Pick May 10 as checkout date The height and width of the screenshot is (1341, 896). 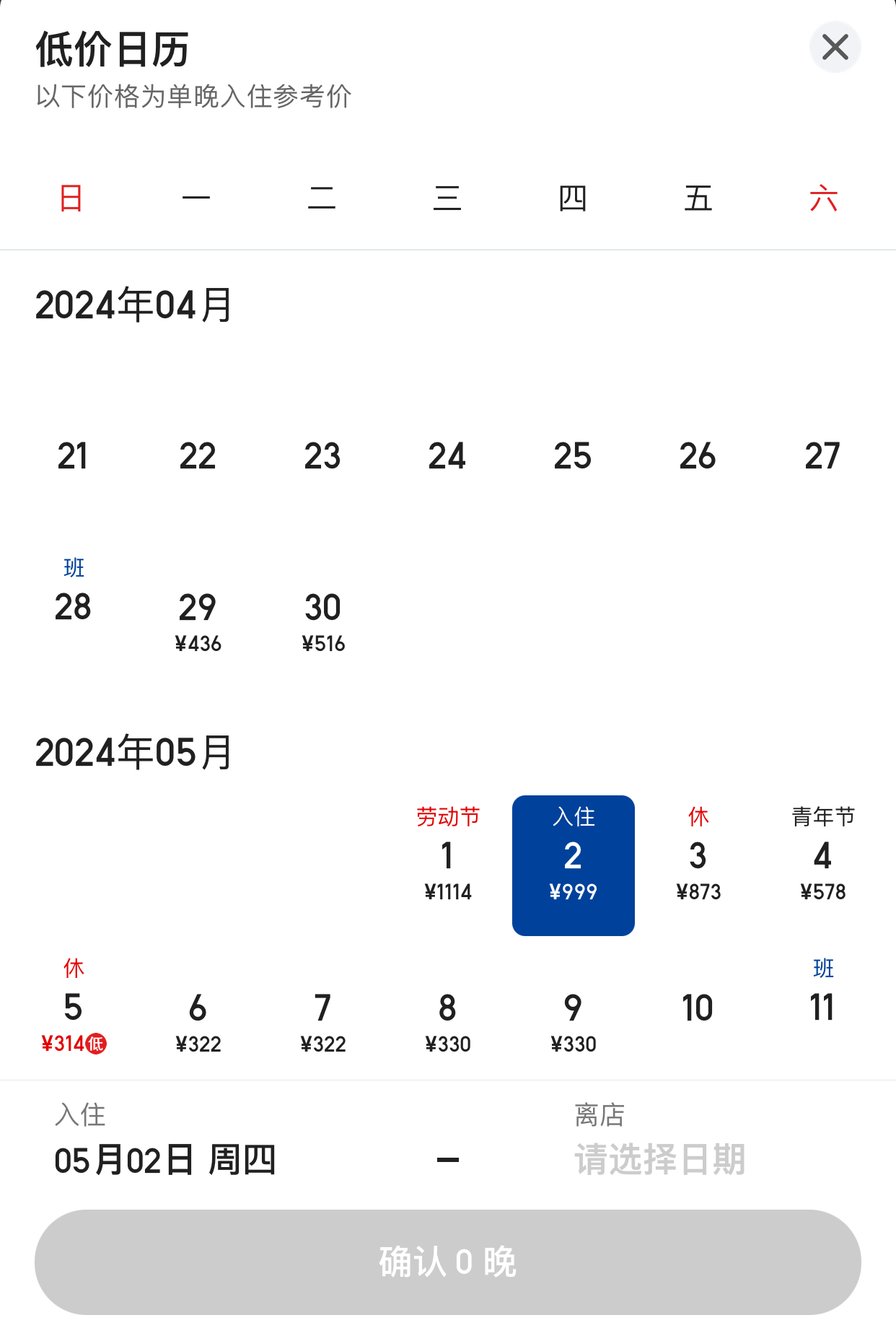tap(698, 1009)
